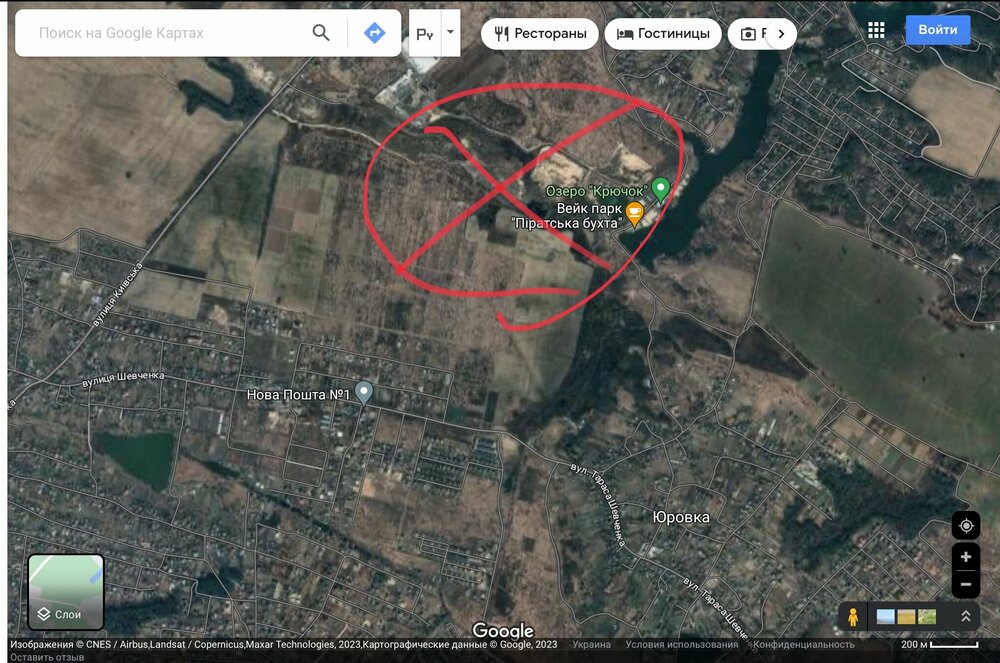Open the Вейк парк Піратська бухта marker
This screenshot has width=1000, height=663.
635,212
